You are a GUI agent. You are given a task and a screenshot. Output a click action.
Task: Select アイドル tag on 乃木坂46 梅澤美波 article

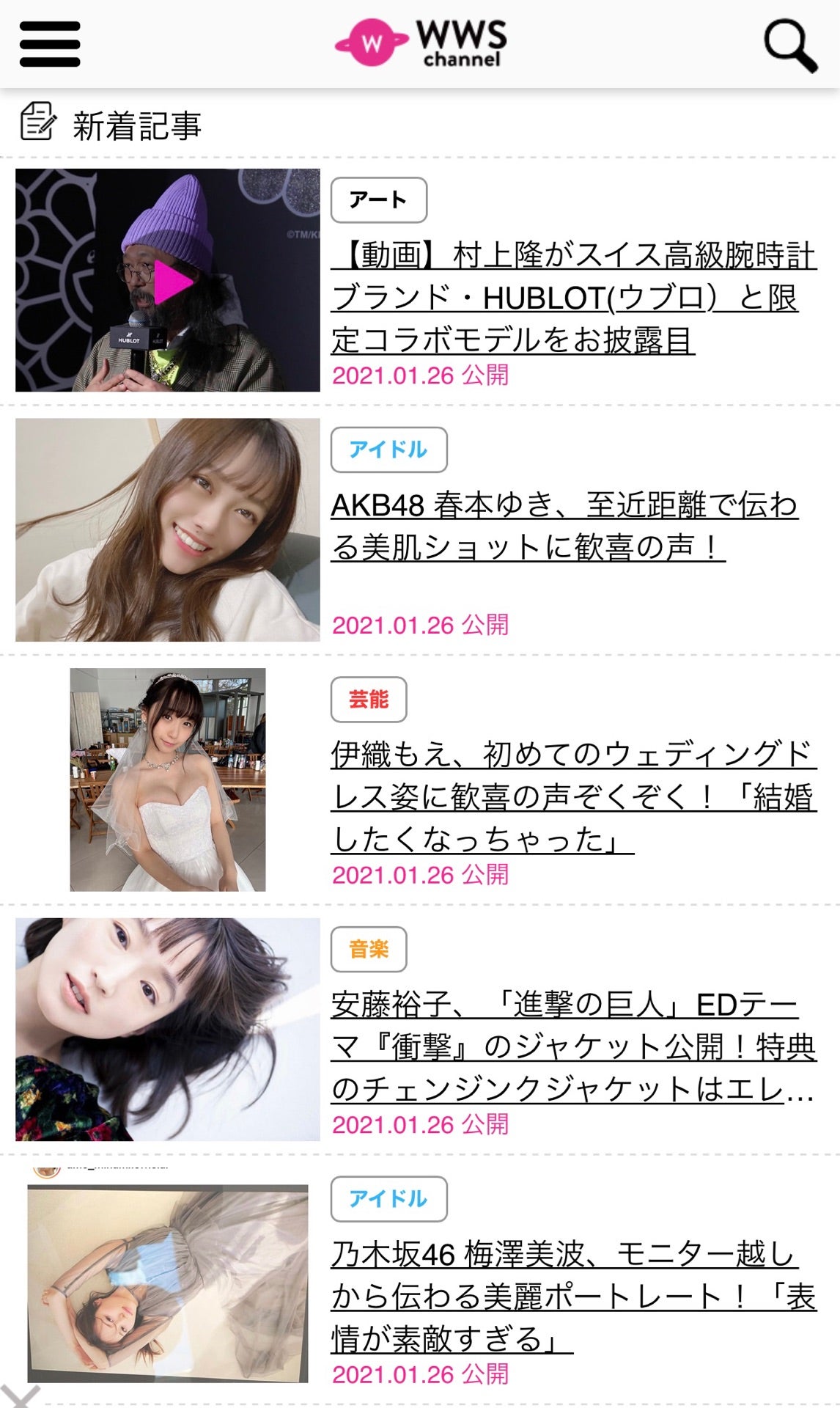click(x=388, y=1199)
